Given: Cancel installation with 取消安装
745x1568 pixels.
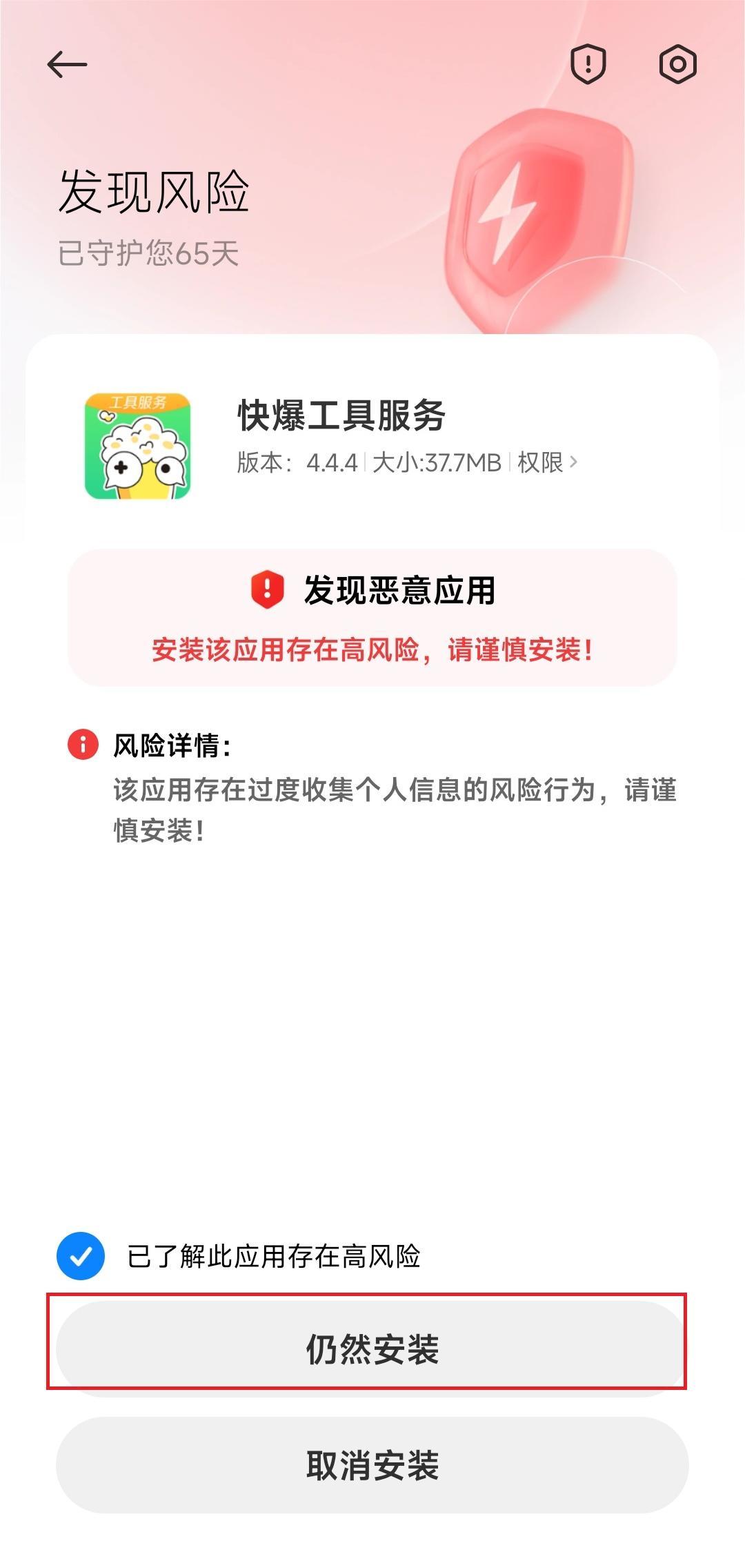Looking at the screenshot, I should [372, 1464].
